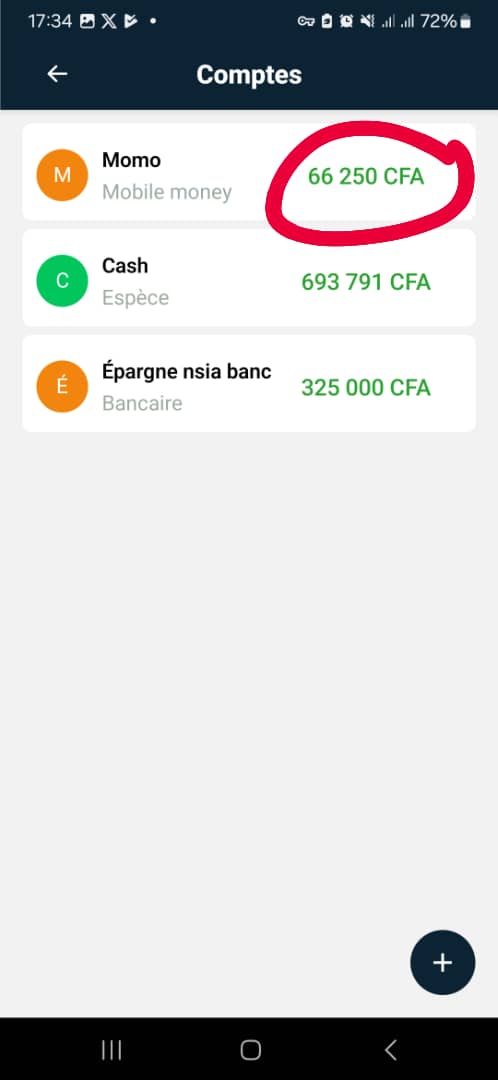Open the Épargne nsia banc account

coord(249,384)
